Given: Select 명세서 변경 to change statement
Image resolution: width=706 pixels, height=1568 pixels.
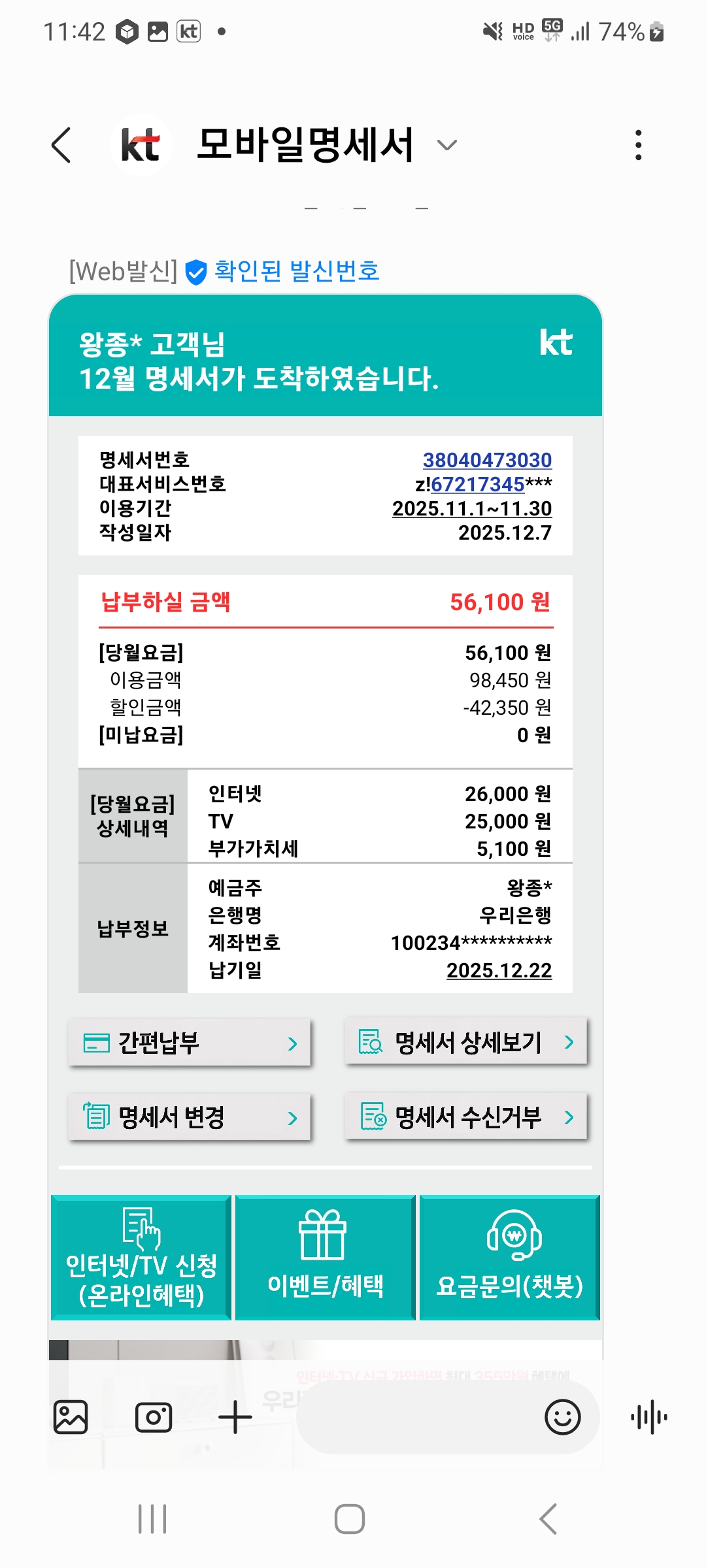Looking at the screenshot, I should coord(190,1117).
